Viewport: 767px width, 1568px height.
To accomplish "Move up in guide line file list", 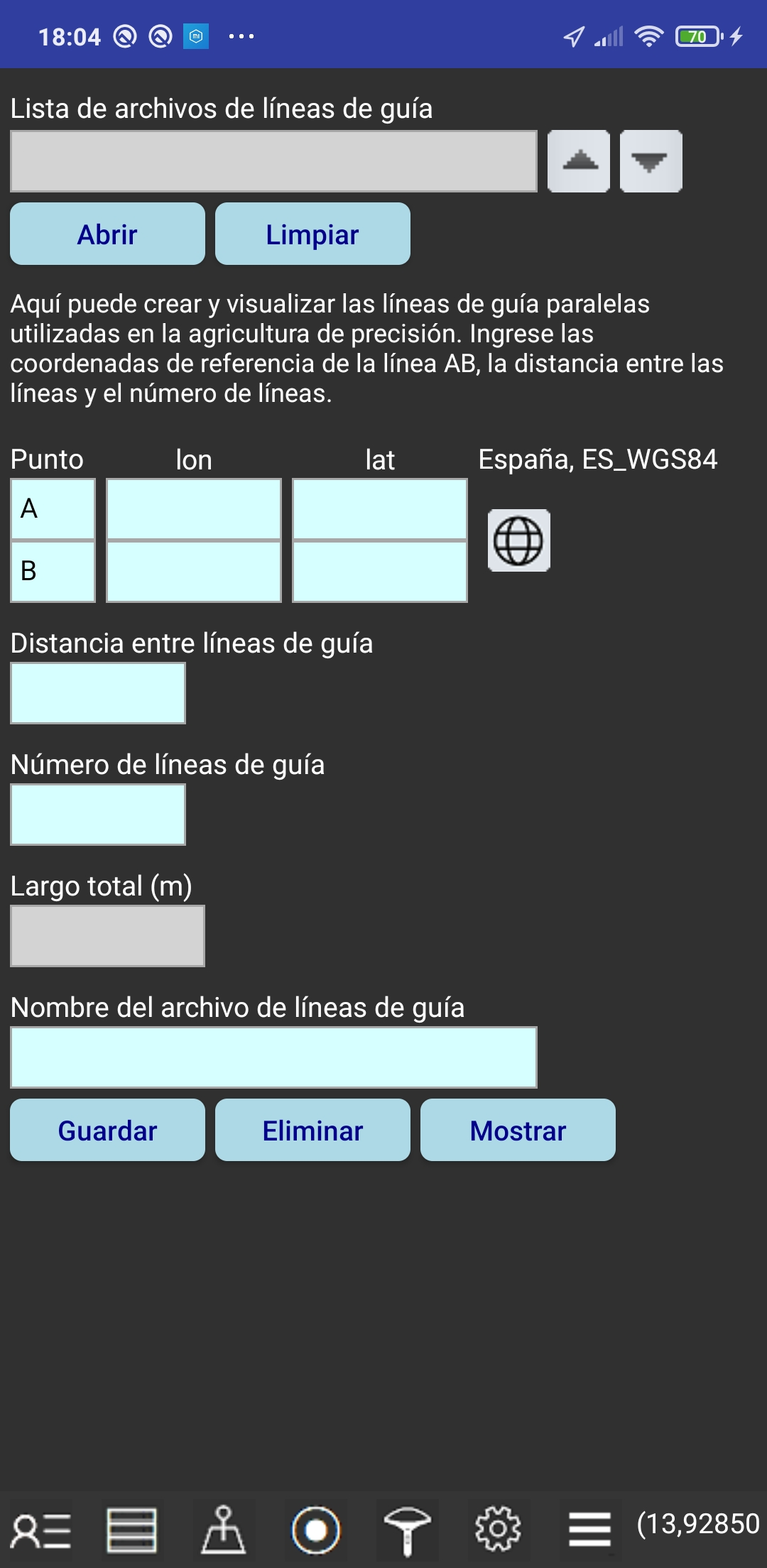I will tap(579, 161).
